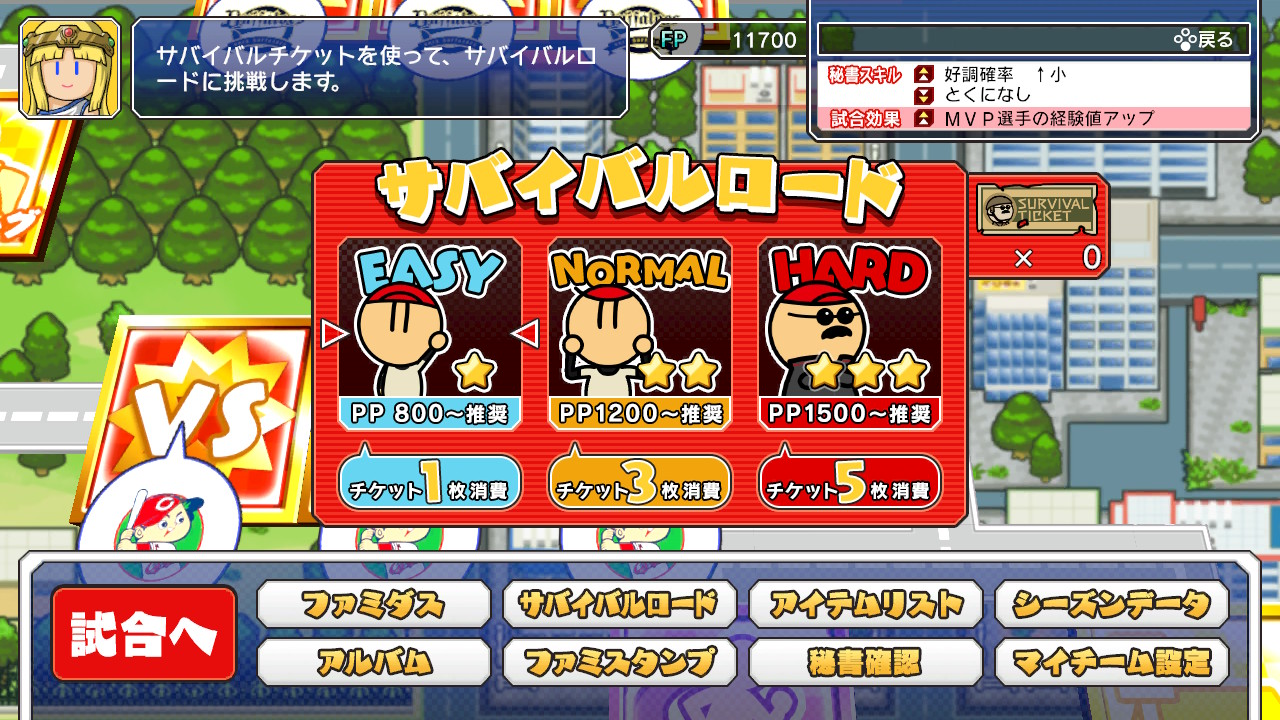The image size is (1280, 720).
Task: Open 秘書確認
Action: point(865,662)
